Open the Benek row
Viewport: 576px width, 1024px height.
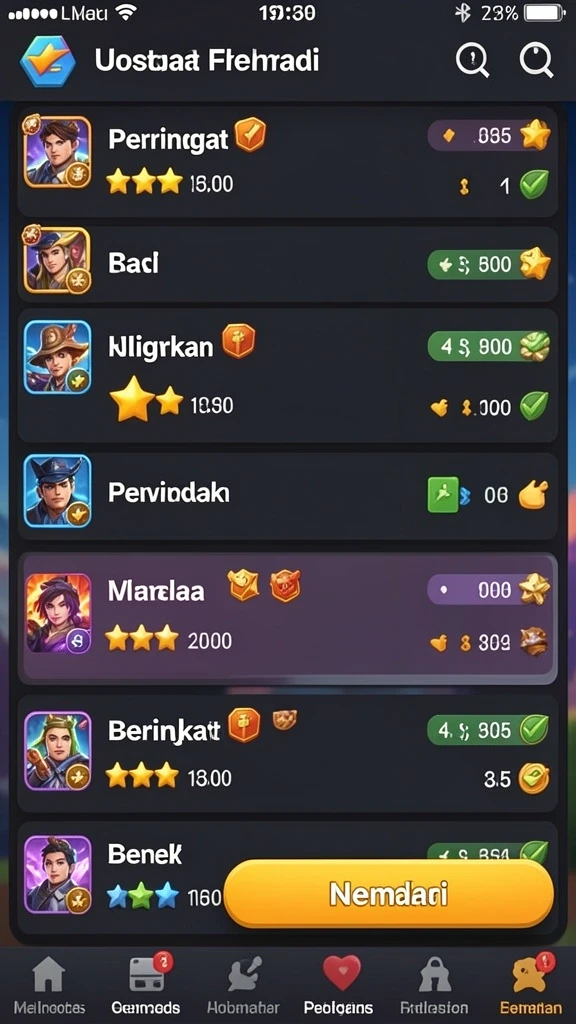(287, 877)
